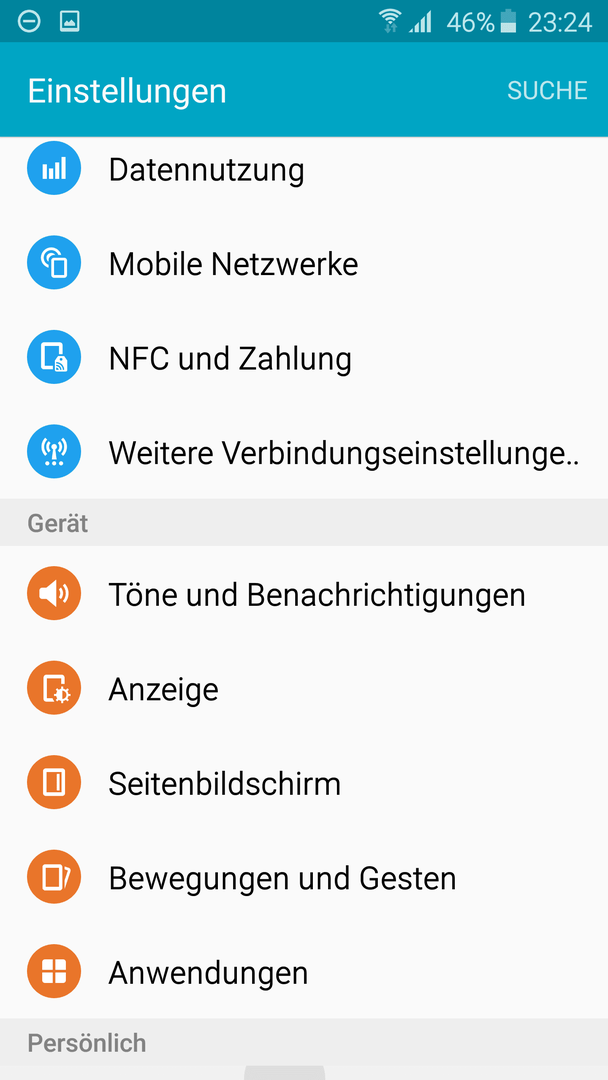The height and width of the screenshot is (1080, 608).
Task: Select Bewegungen und Gesten
Action: pos(304,878)
